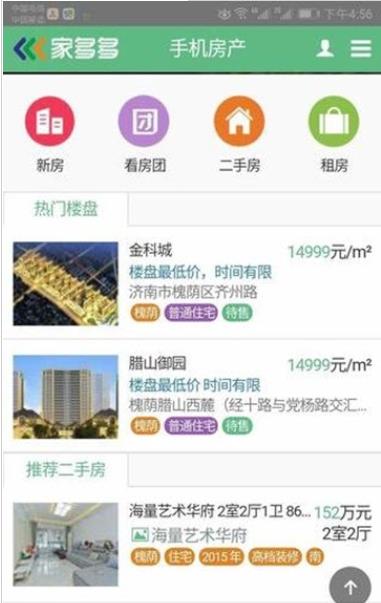Select 二手房 second-hand homes
The width and height of the screenshot is (381, 603).
(x=239, y=135)
